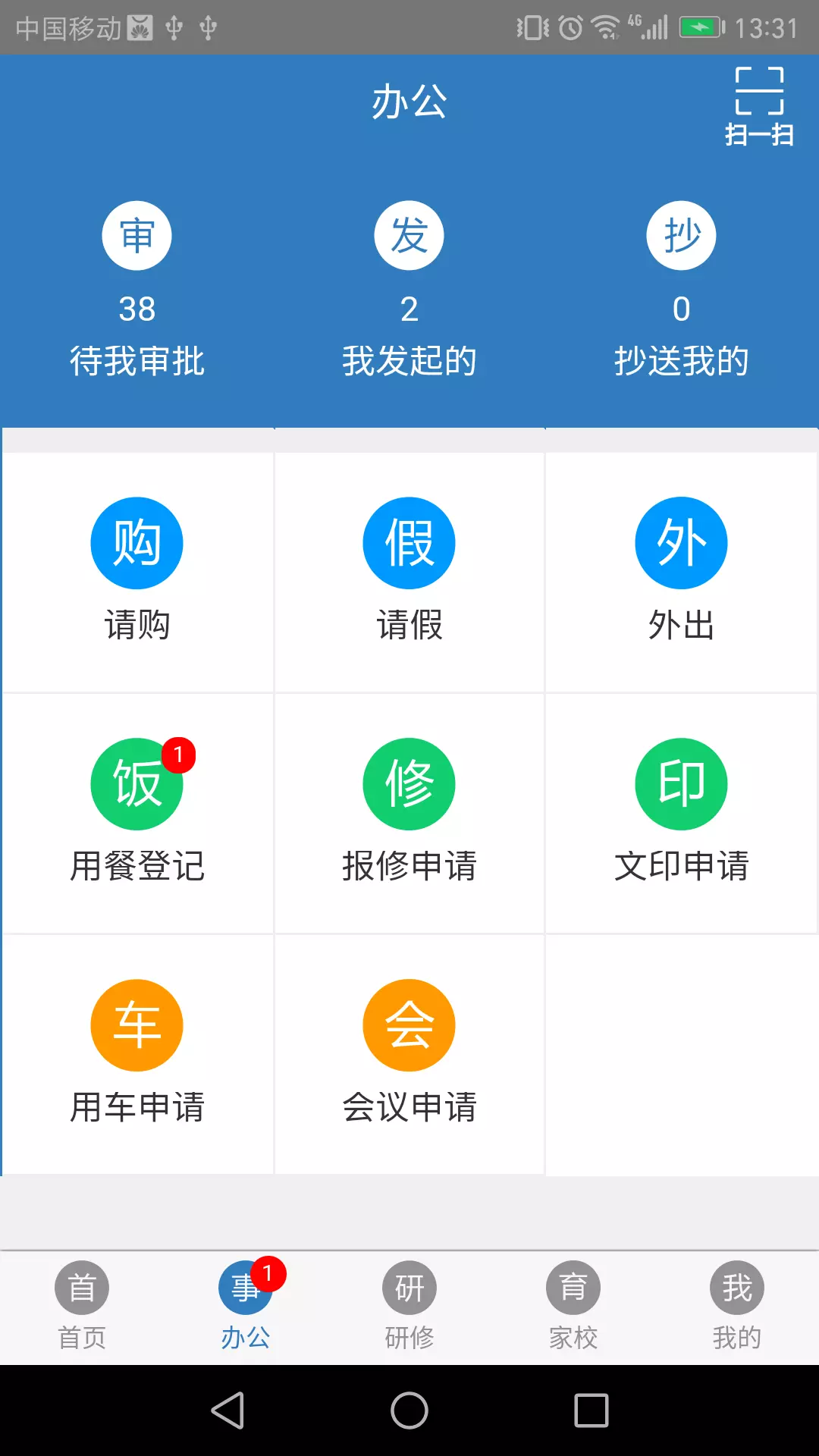Open the 我的 profile tab
The height and width of the screenshot is (1456, 819).
pos(736,1306)
